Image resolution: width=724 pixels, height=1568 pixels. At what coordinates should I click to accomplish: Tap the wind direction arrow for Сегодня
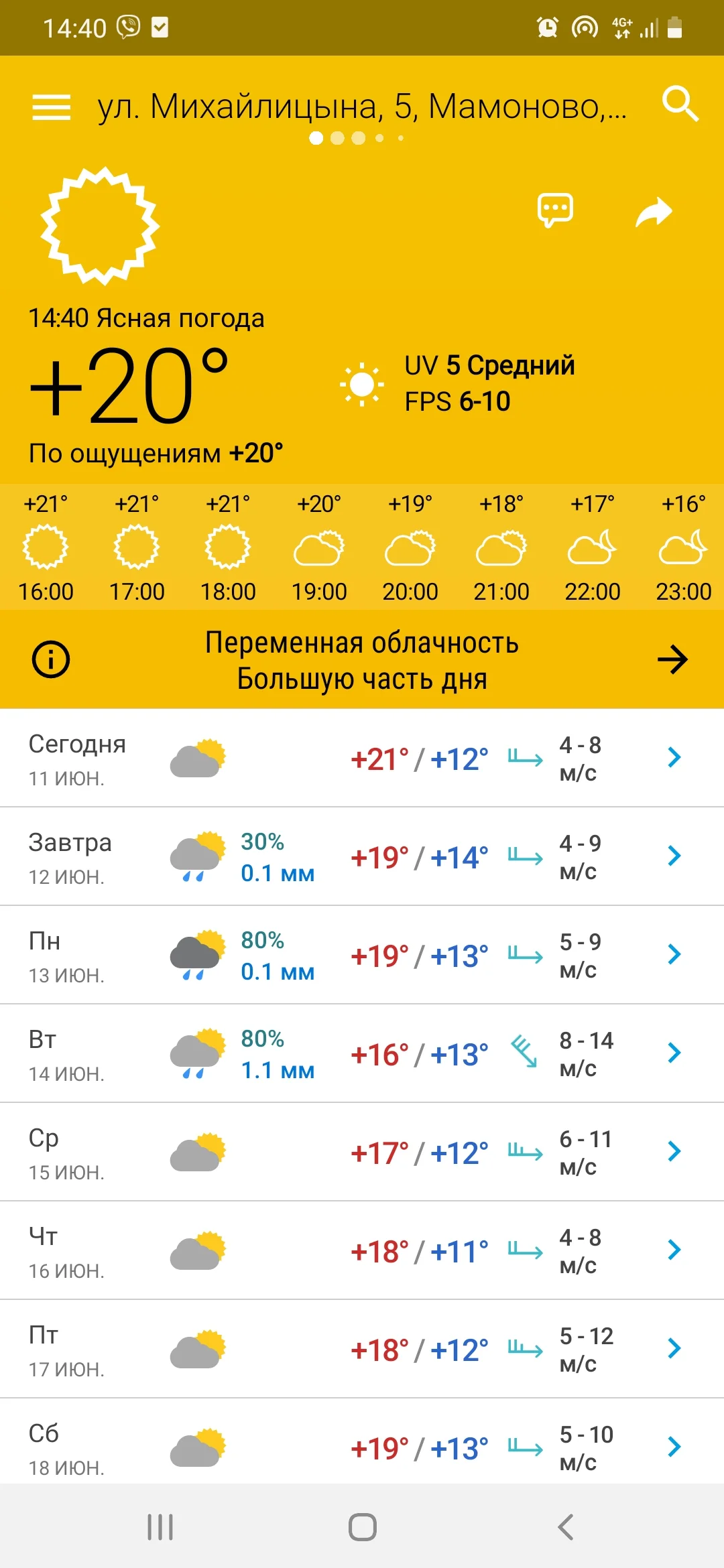pos(524,758)
